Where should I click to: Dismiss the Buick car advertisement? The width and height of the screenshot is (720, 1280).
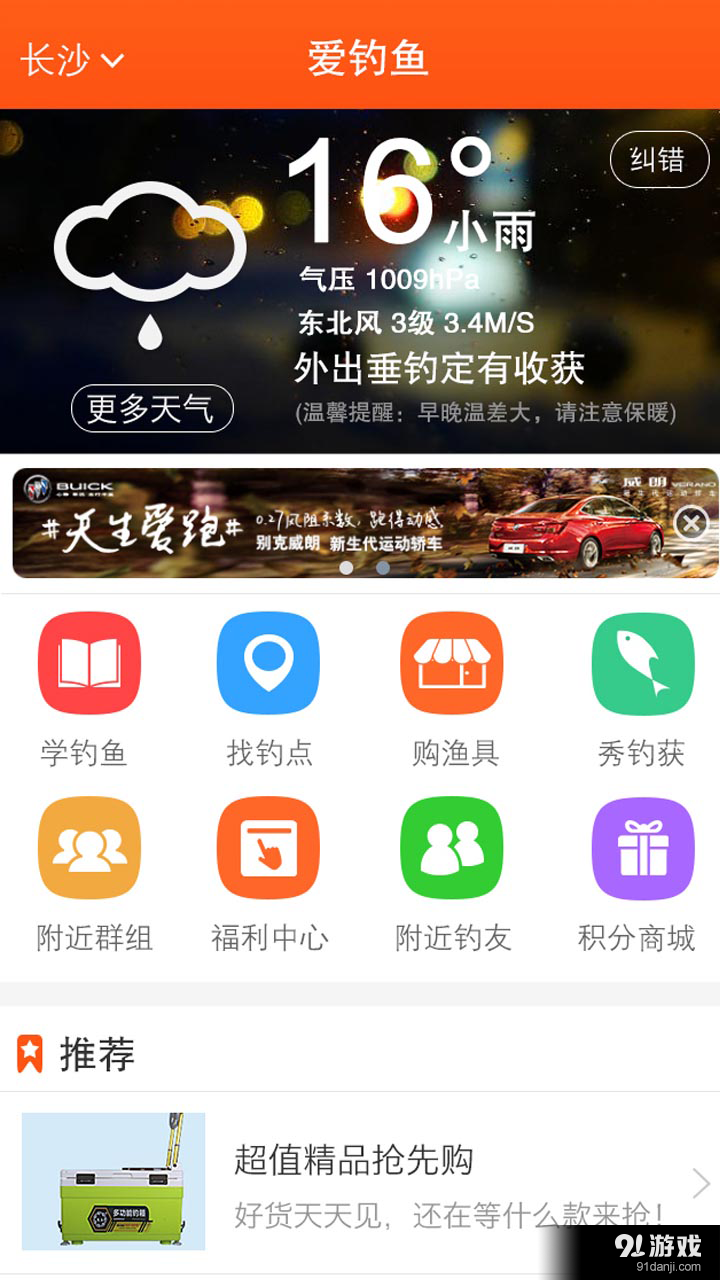pyautogui.click(x=690, y=523)
